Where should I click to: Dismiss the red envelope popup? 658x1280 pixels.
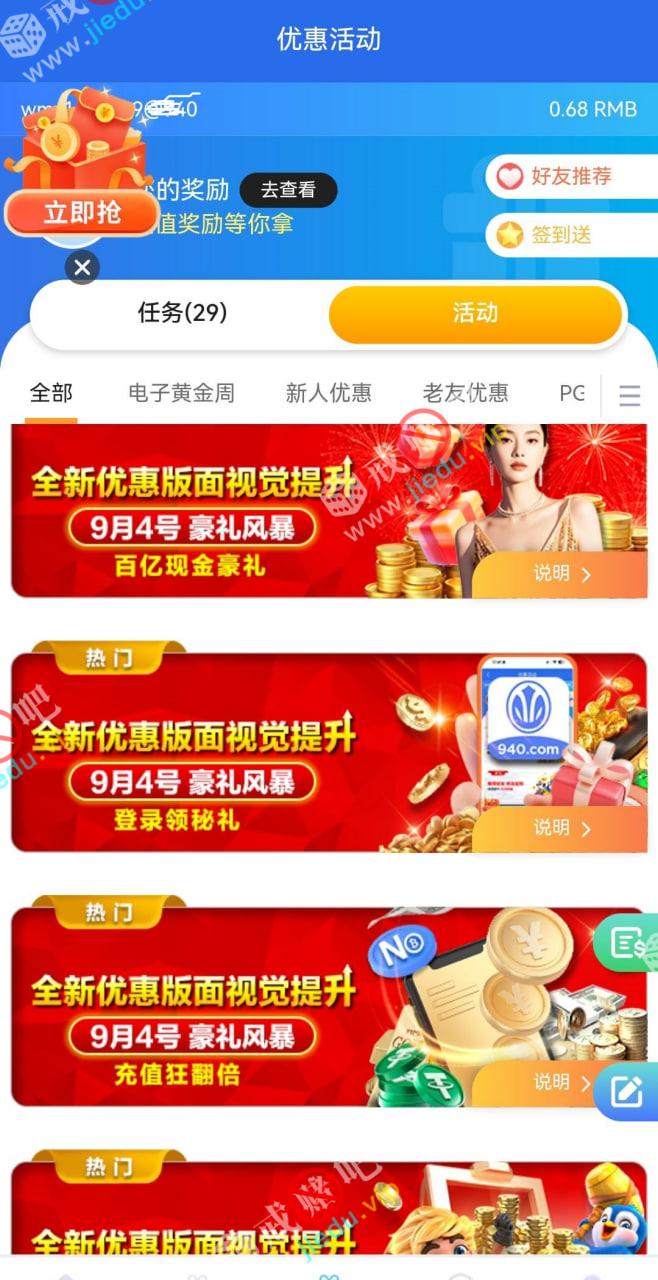(x=82, y=267)
